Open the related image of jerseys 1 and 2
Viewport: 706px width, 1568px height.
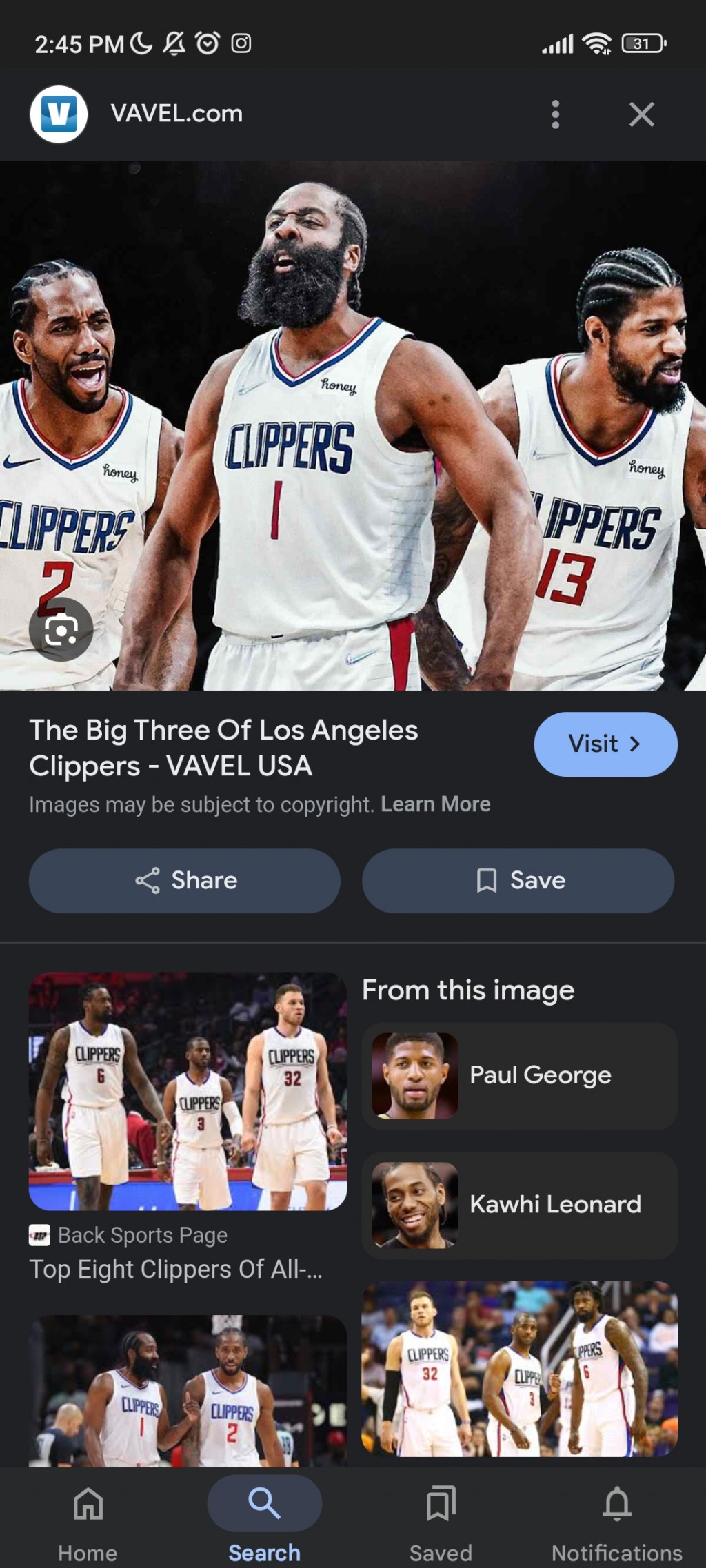point(188,1391)
